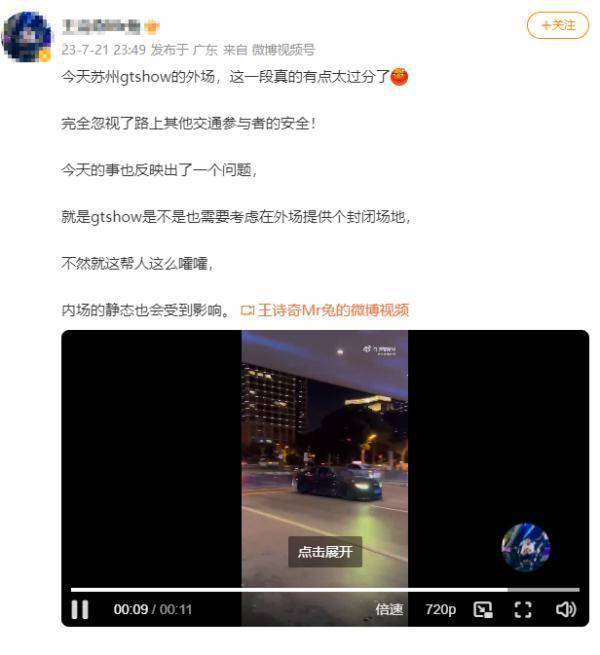Tap the round avatar in the video

525,547
